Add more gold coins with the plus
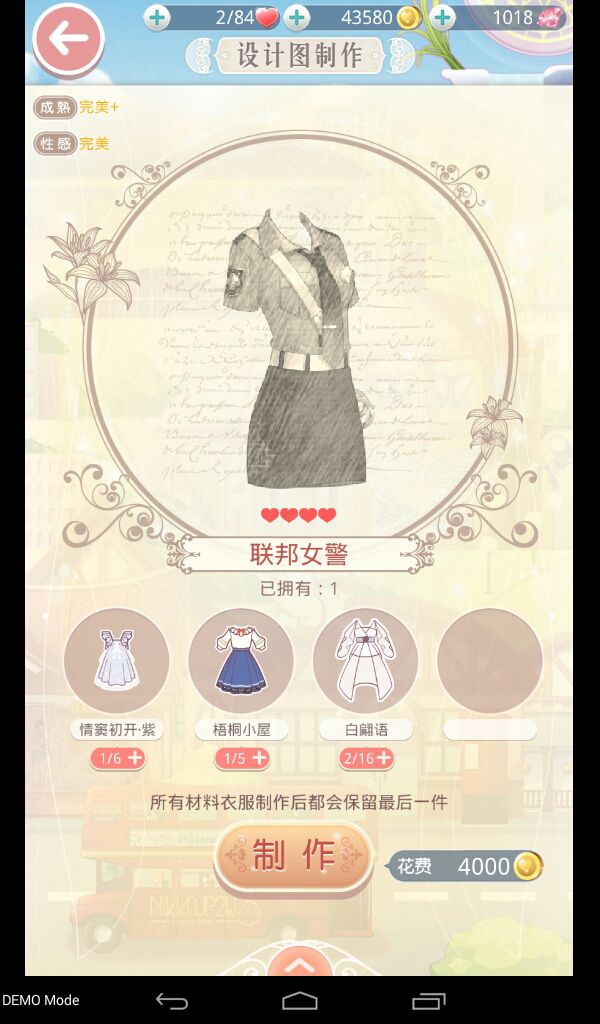The image size is (600, 1024). click(296, 18)
